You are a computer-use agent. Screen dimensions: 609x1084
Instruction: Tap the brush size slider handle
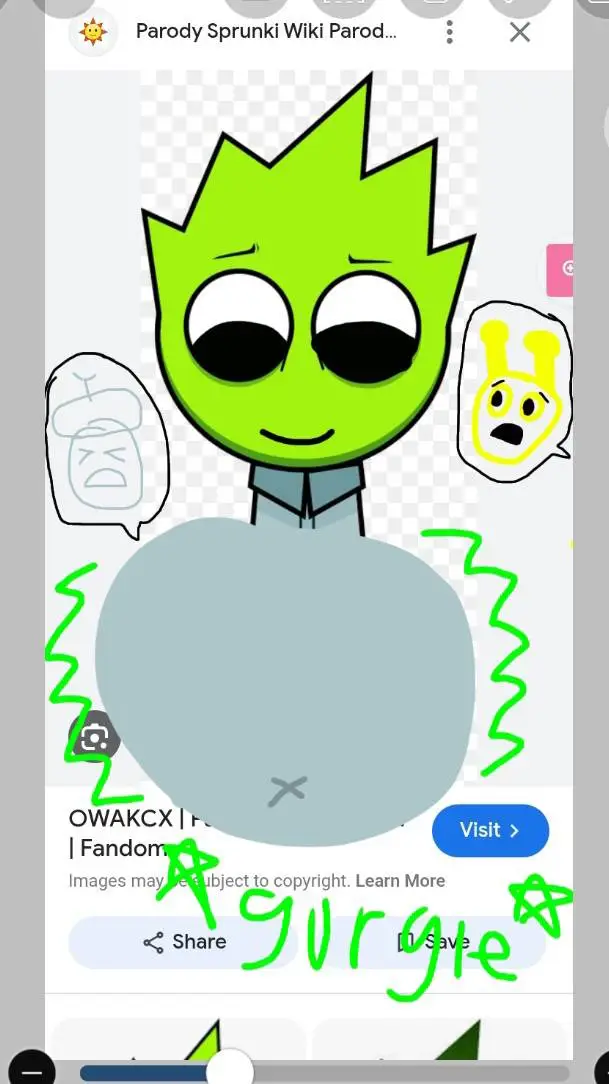[x=230, y=1071]
